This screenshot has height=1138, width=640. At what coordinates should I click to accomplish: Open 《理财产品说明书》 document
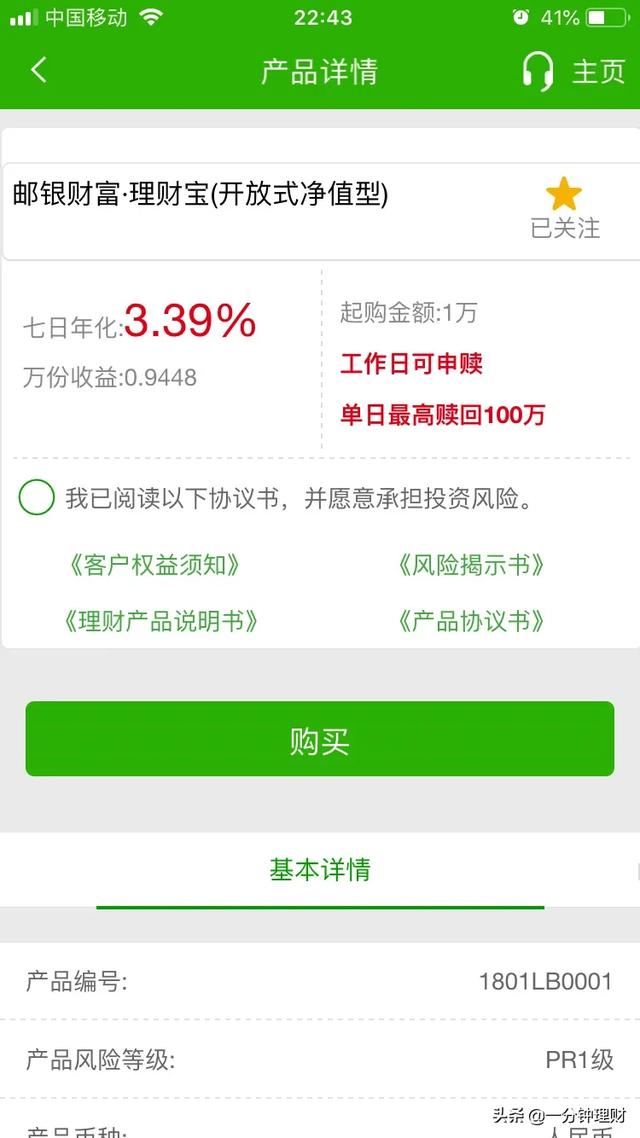(x=161, y=621)
